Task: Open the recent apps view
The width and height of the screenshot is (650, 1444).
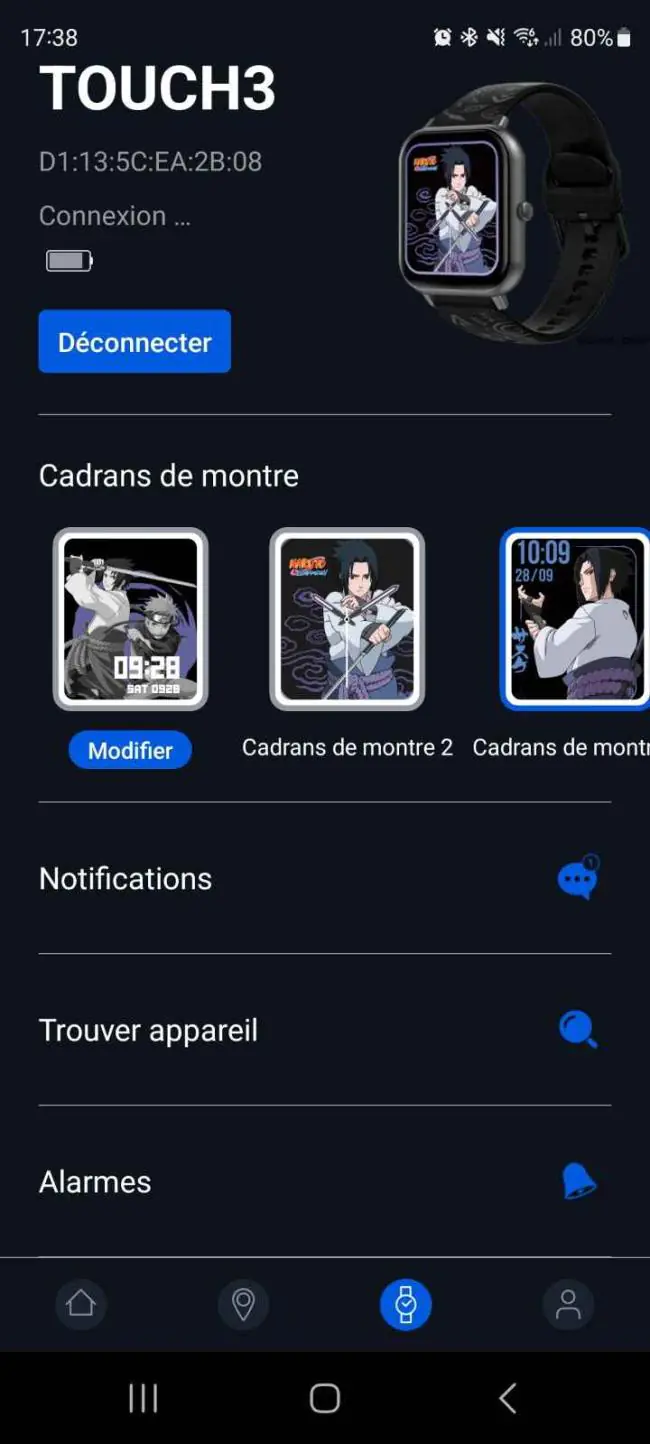Action: tap(143, 1398)
